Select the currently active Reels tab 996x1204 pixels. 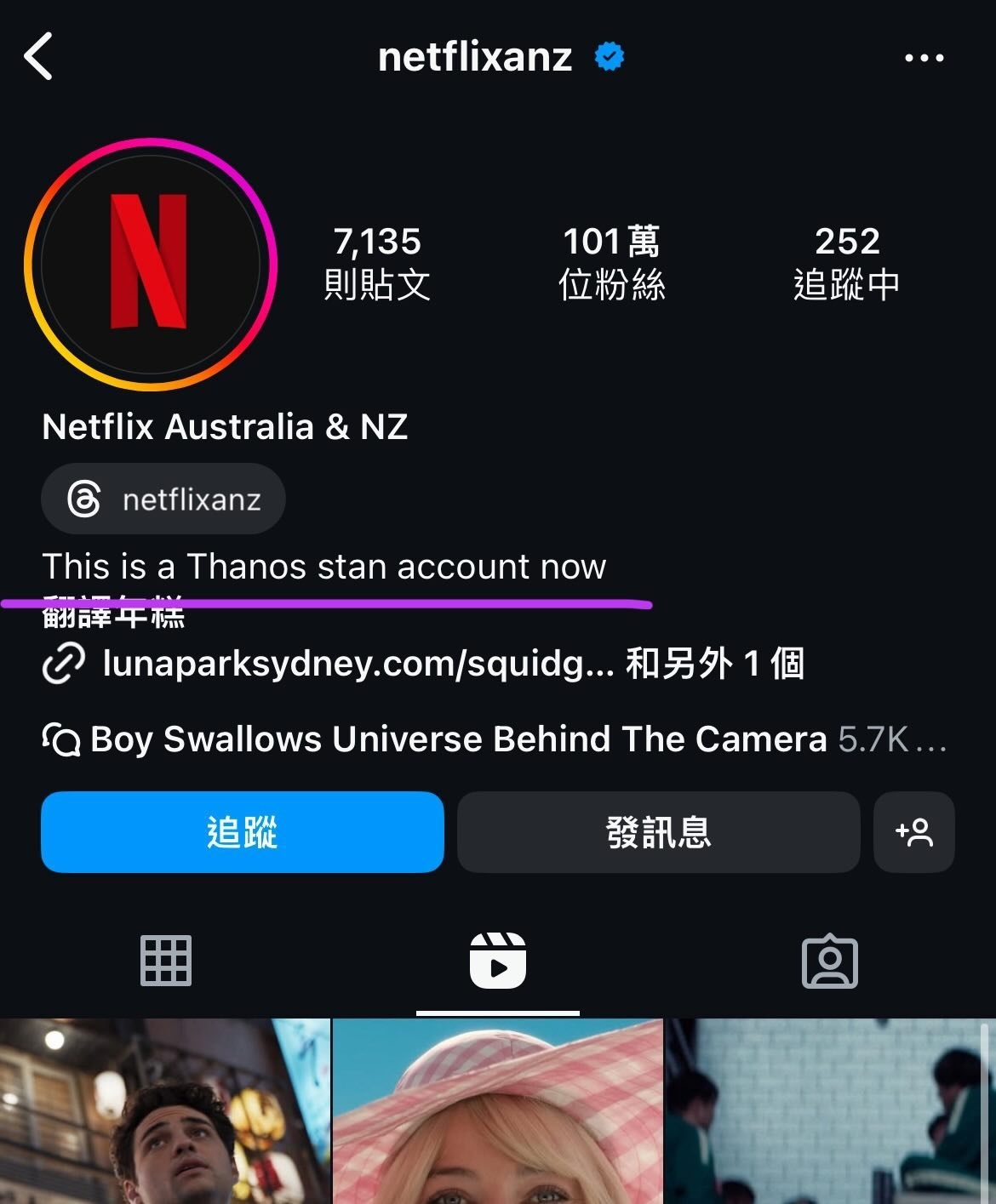(497, 961)
